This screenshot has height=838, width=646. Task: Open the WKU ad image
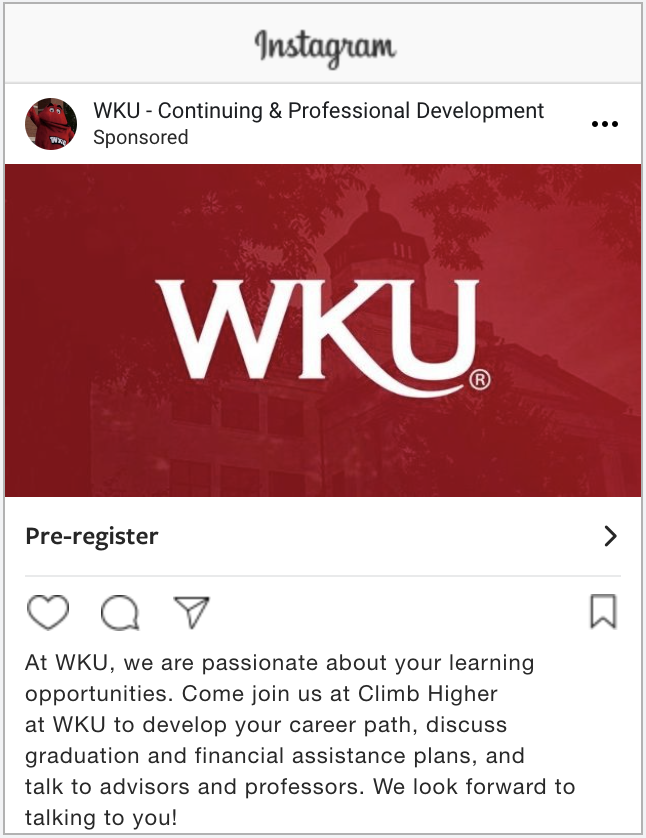tap(322, 330)
